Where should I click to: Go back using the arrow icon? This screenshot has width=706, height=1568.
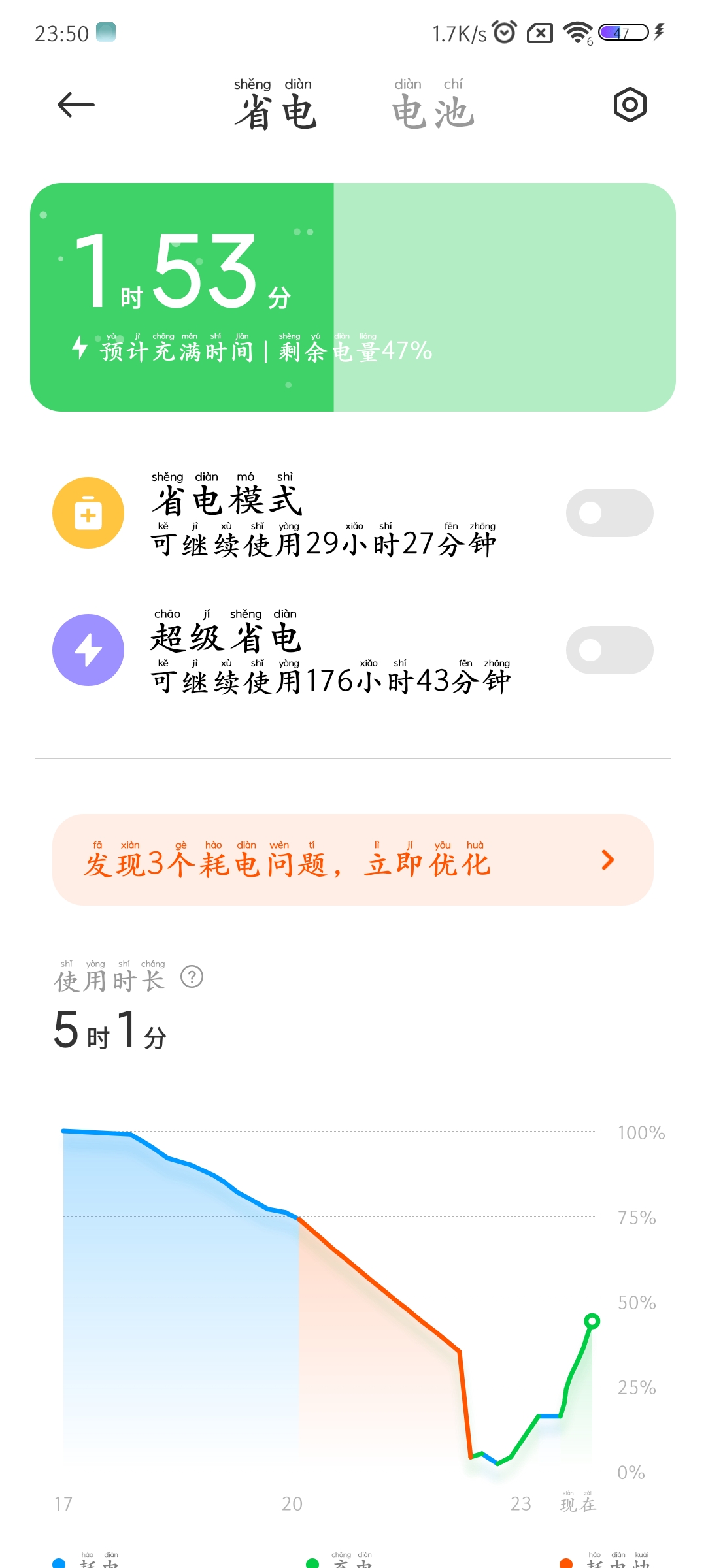click(x=76, y=105)
